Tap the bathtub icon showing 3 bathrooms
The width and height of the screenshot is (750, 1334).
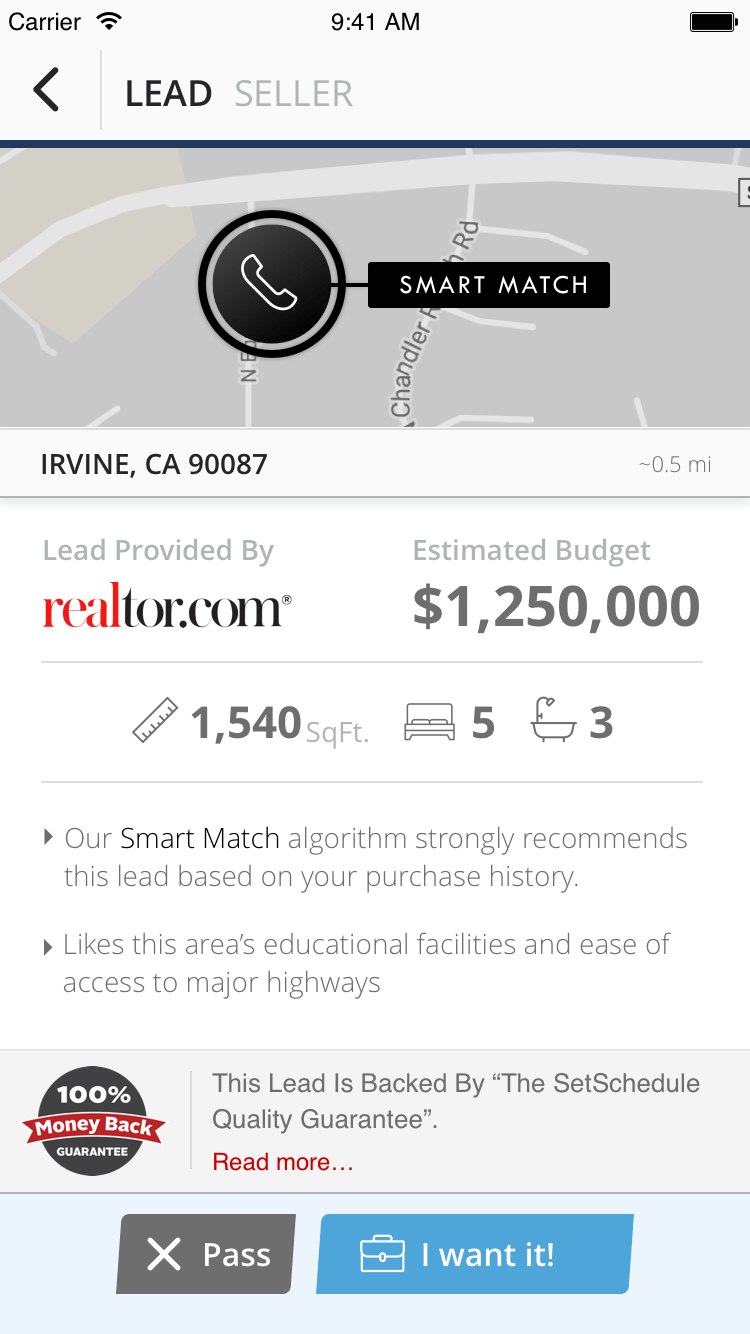coord(549,720)
